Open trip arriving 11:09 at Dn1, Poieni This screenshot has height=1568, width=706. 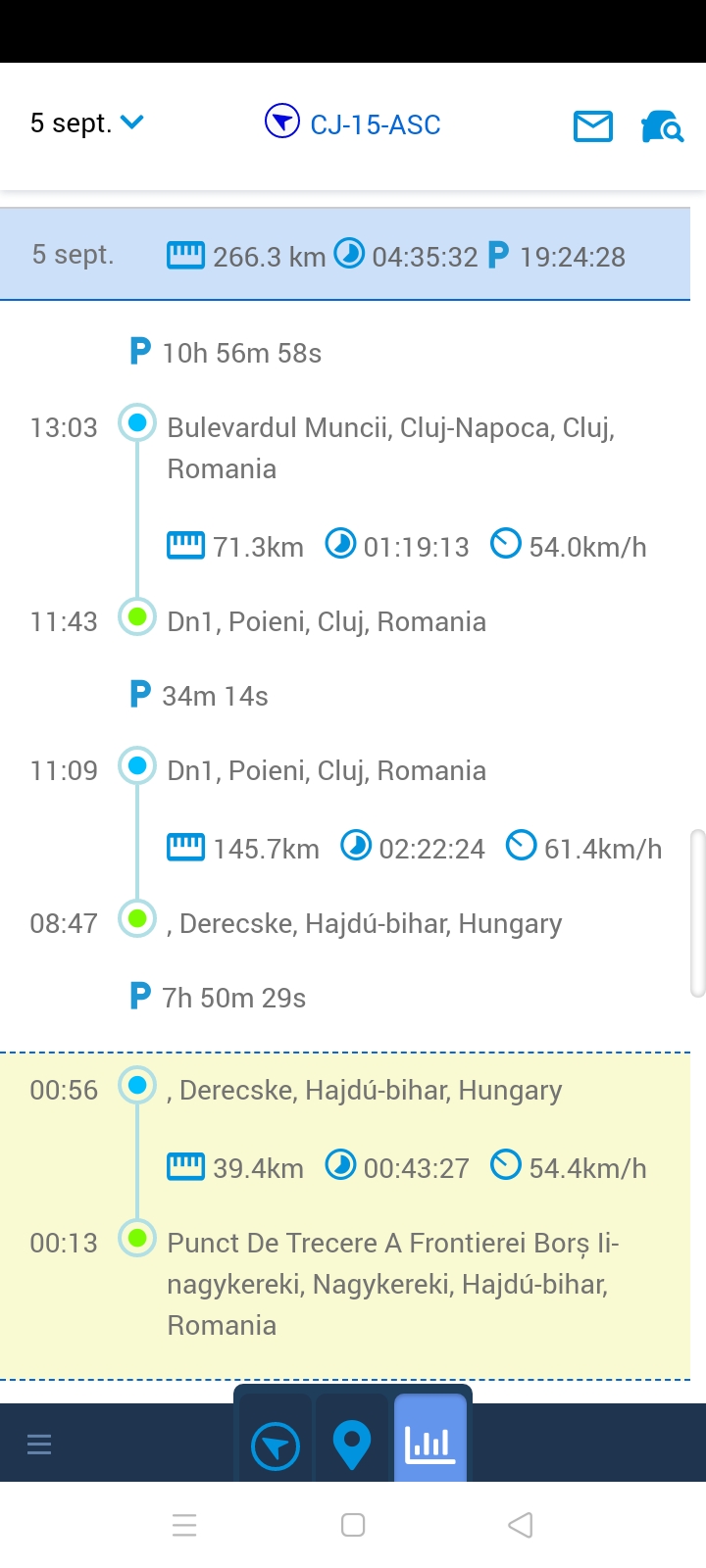pos(327,770)
